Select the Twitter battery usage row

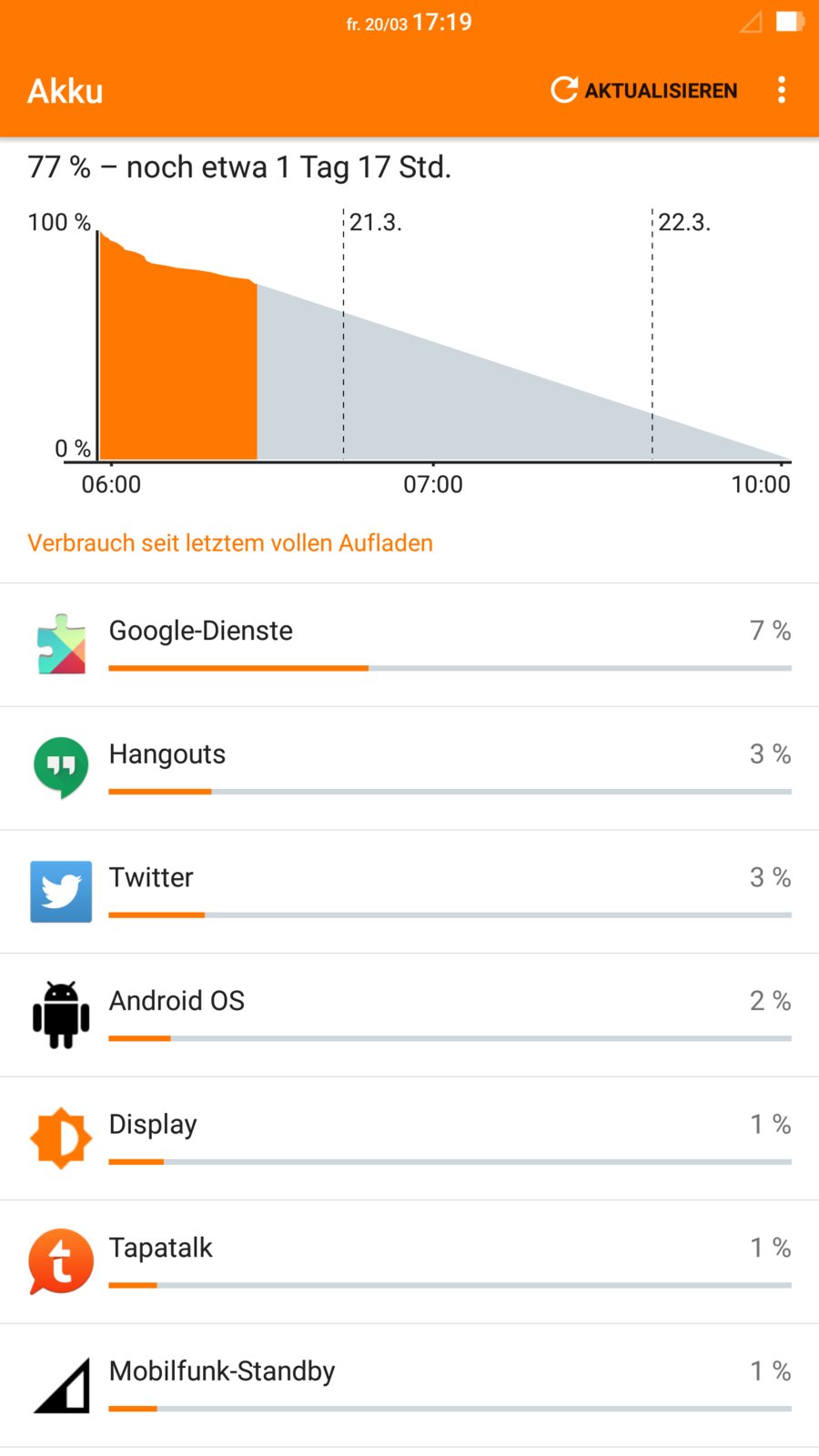[x=409, y=892]
